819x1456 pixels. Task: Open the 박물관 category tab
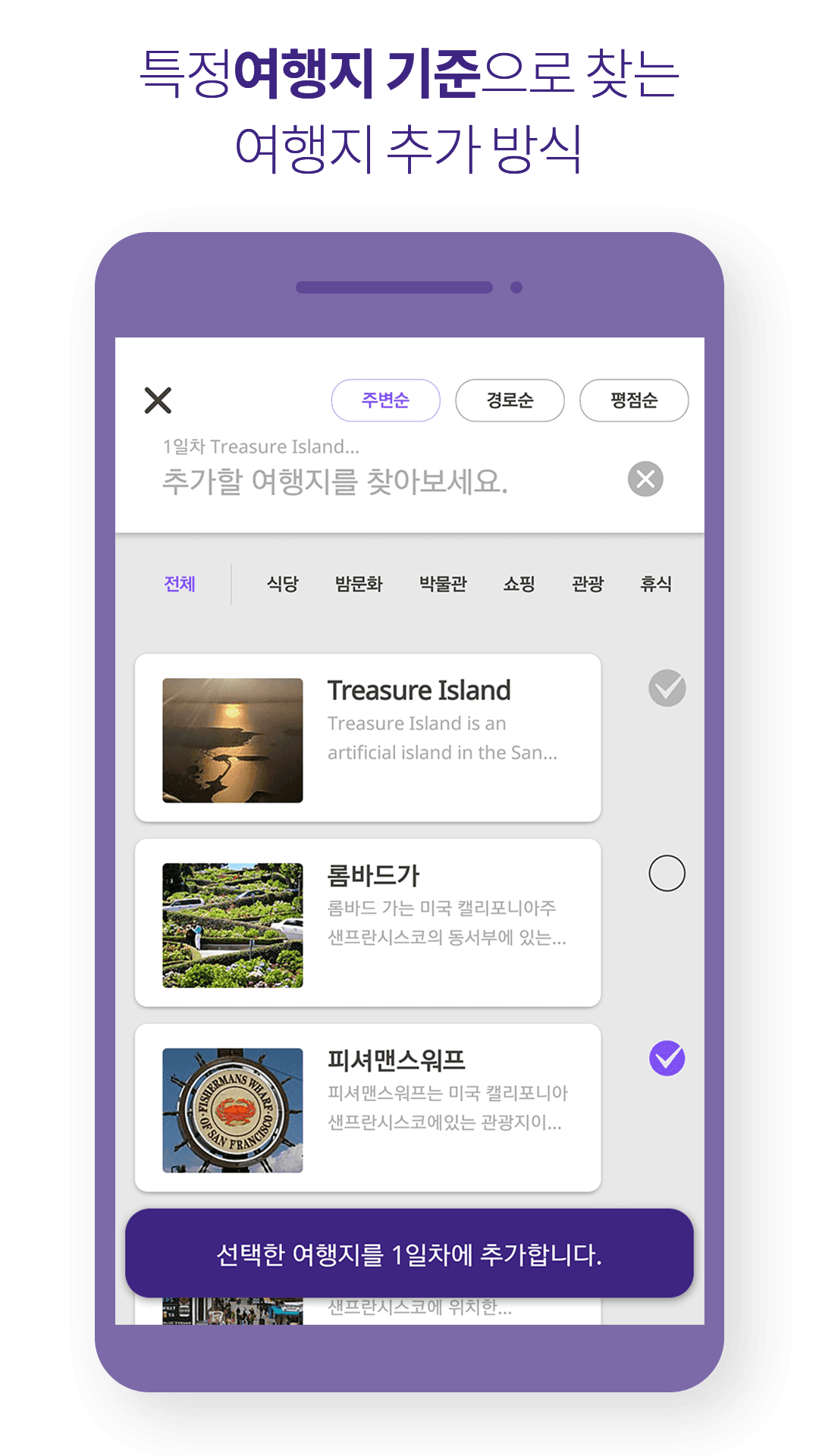[442, 584]
